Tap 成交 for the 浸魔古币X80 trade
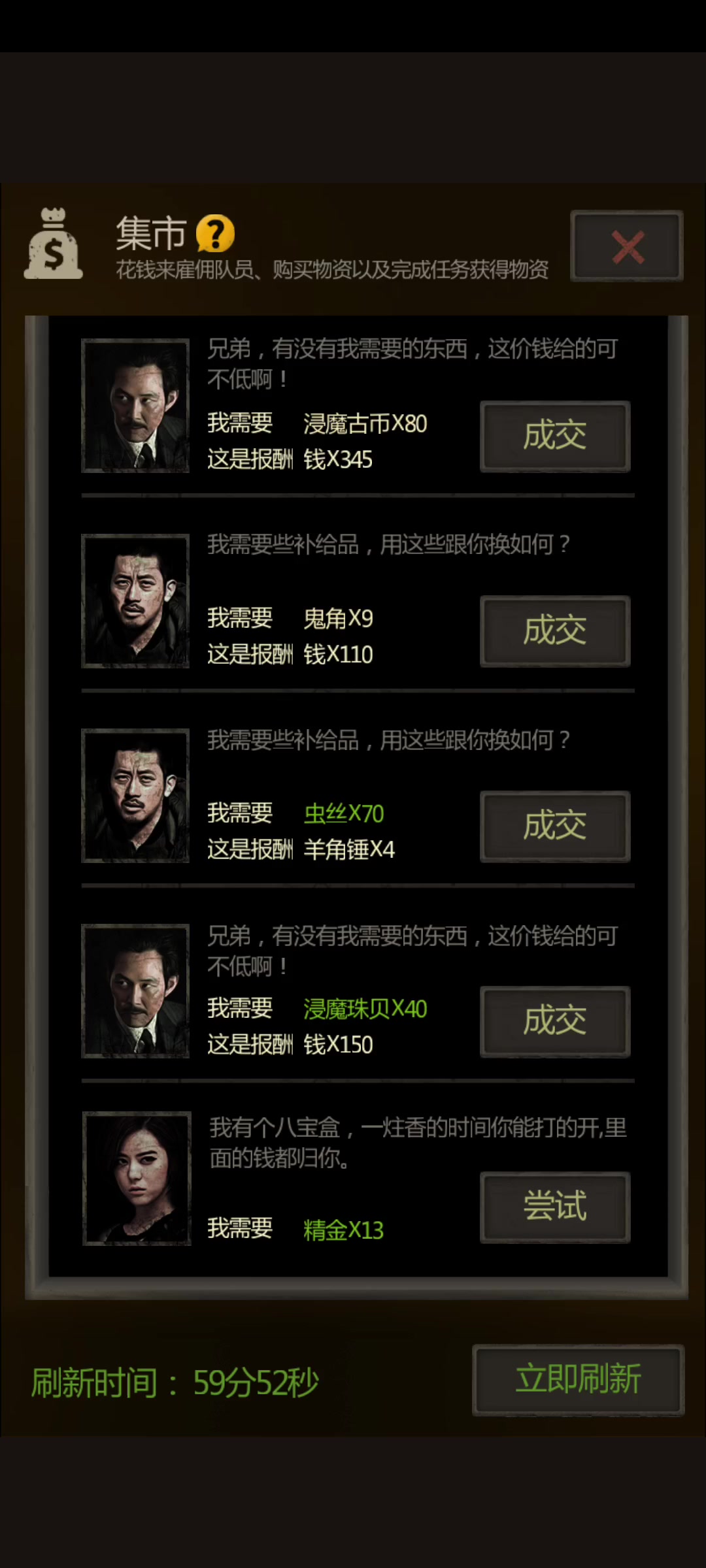 coord(554,436)
